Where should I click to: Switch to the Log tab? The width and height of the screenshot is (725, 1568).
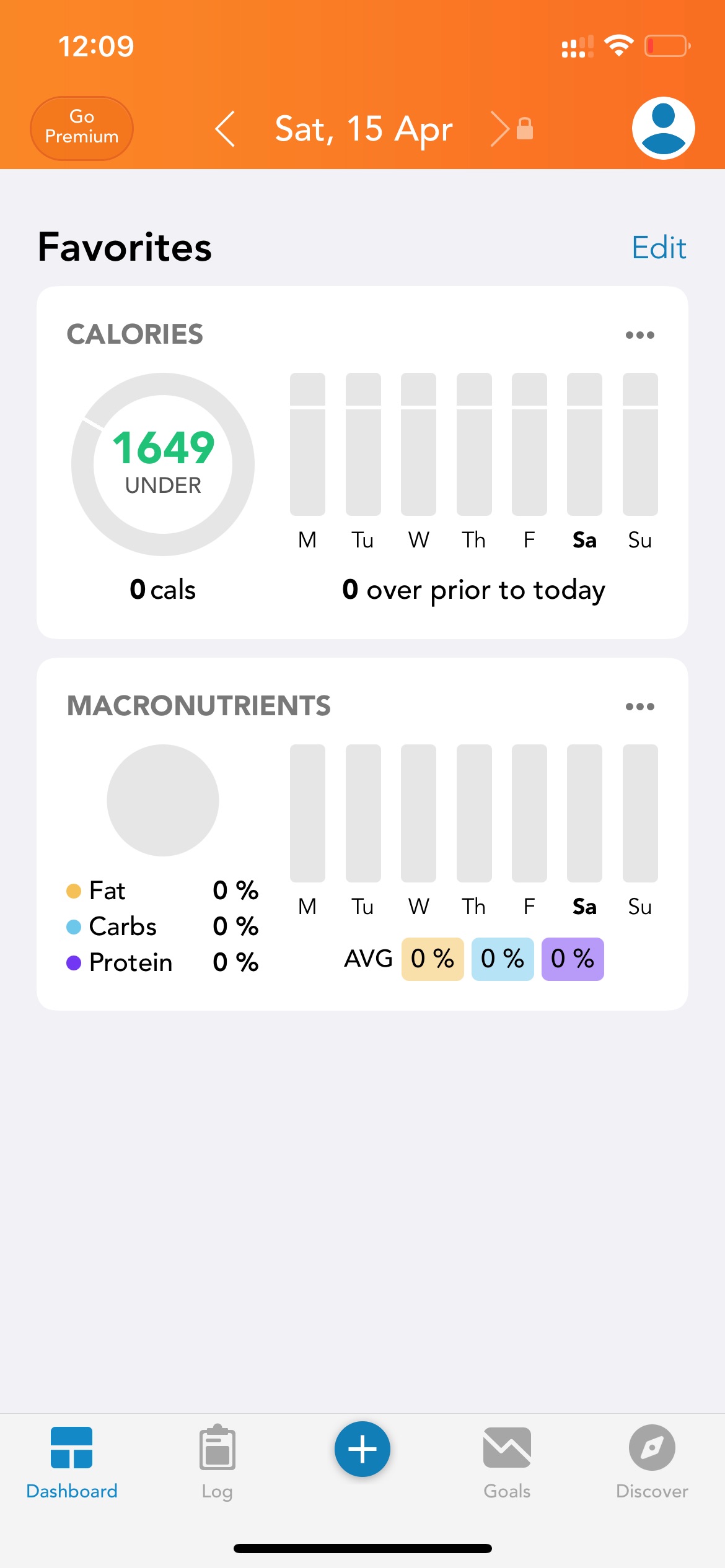217,1462
